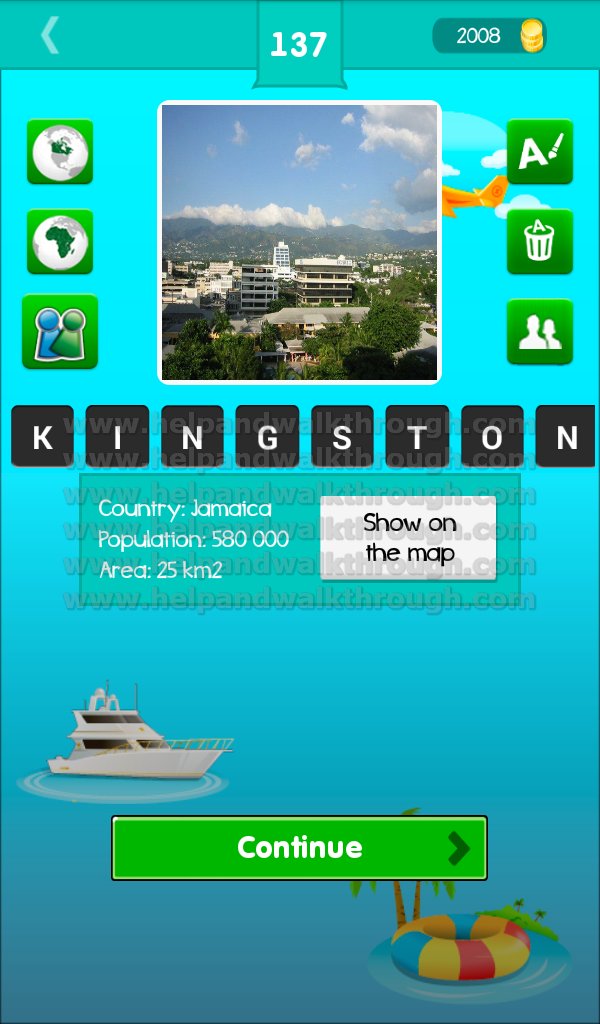The width and height of the screenshot is (600, 1024).
Task: Continue to the next level
Action: pyautogui.click(x=300, y=848)
